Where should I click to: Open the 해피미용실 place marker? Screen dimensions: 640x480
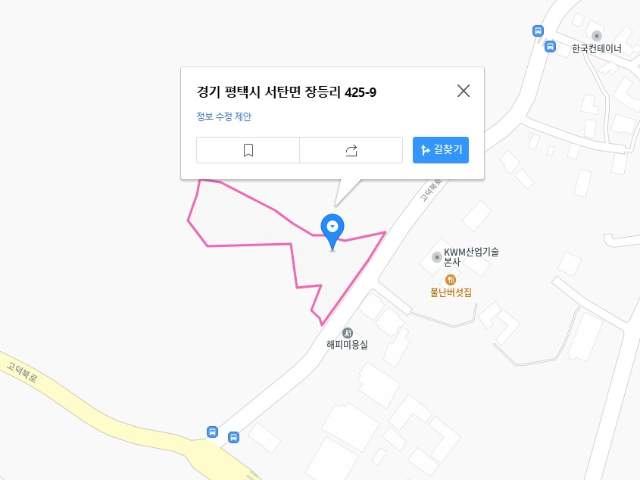tap(347, 333)
